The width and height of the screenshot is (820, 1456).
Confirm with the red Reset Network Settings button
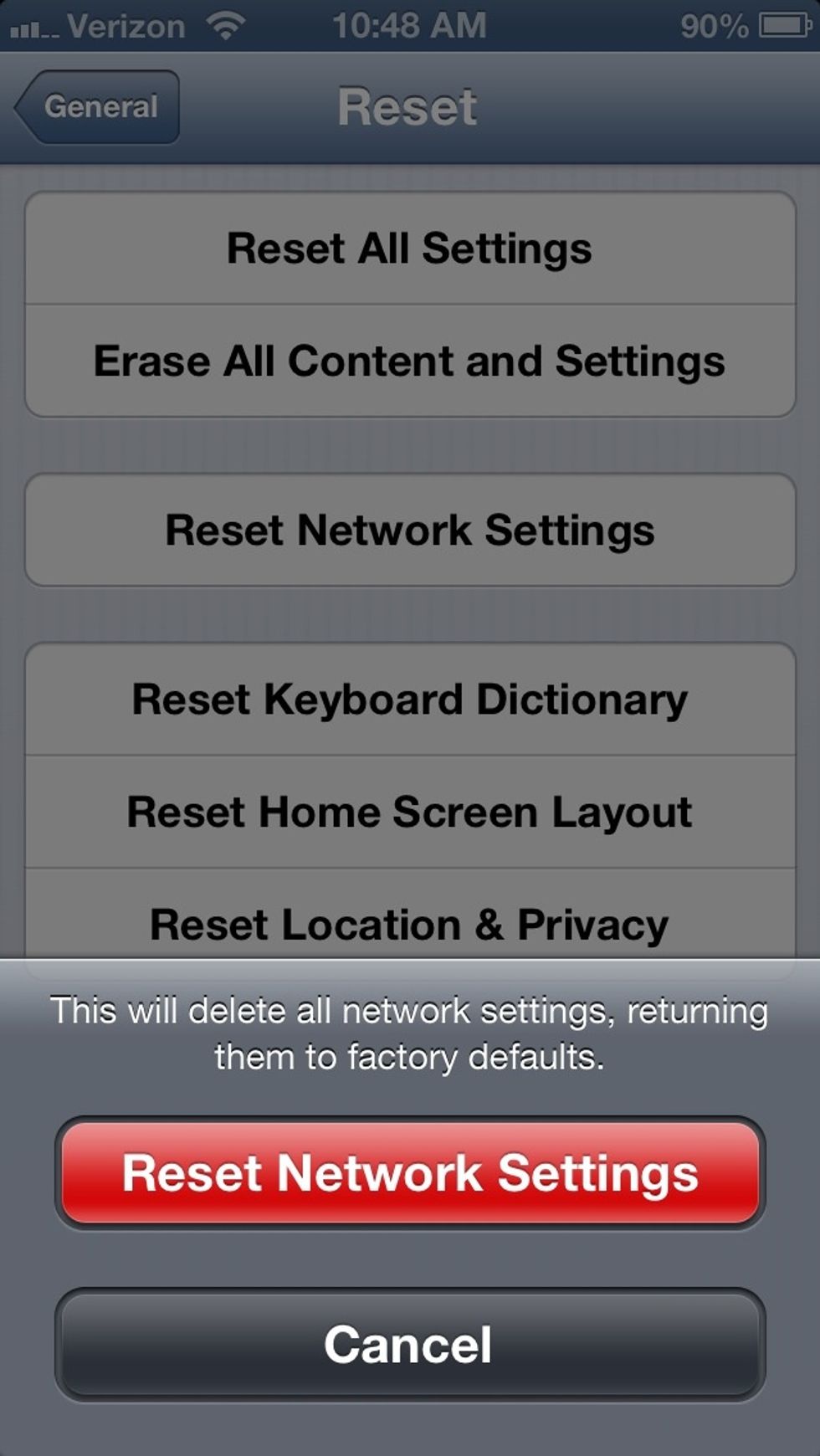409,1175
